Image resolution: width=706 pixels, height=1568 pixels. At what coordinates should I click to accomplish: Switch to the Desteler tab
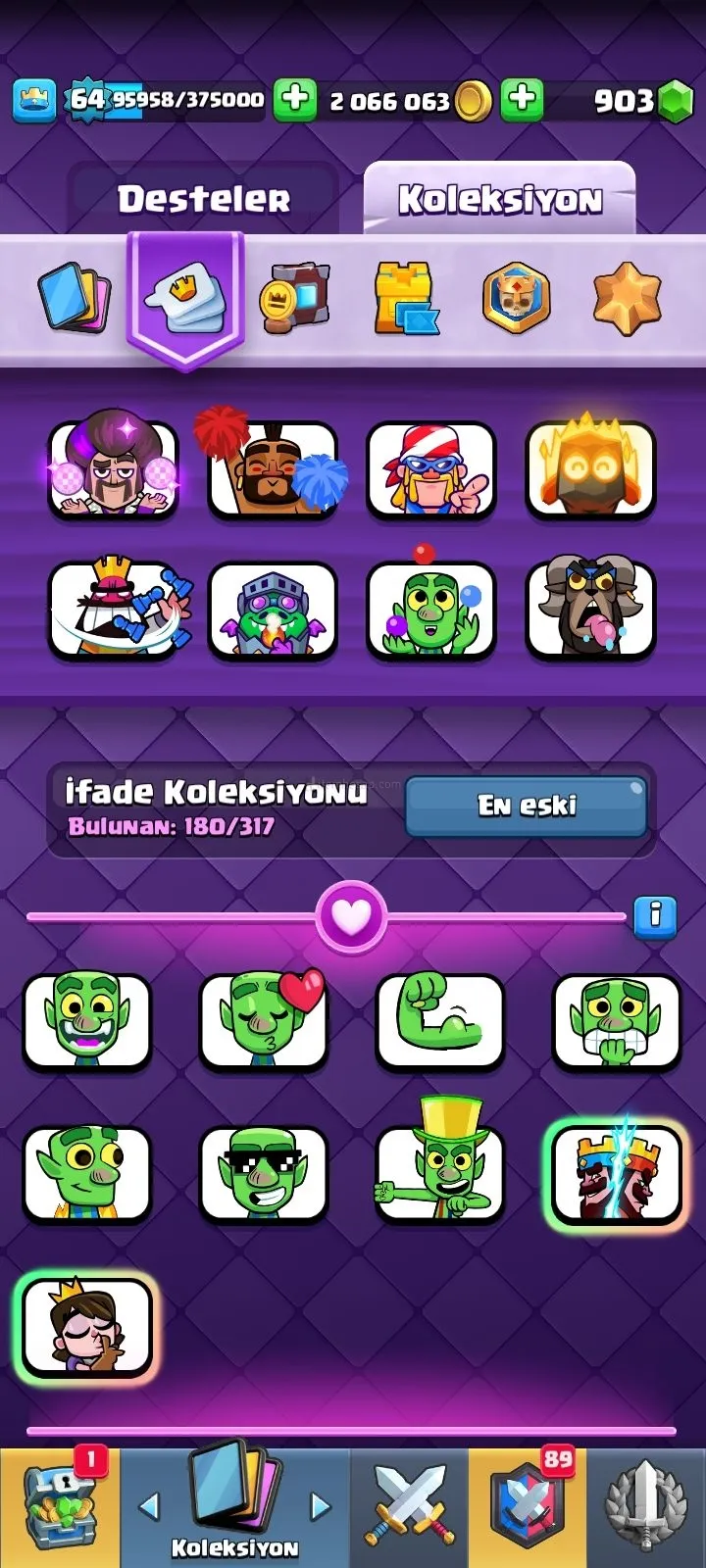[x=204, y=200]
